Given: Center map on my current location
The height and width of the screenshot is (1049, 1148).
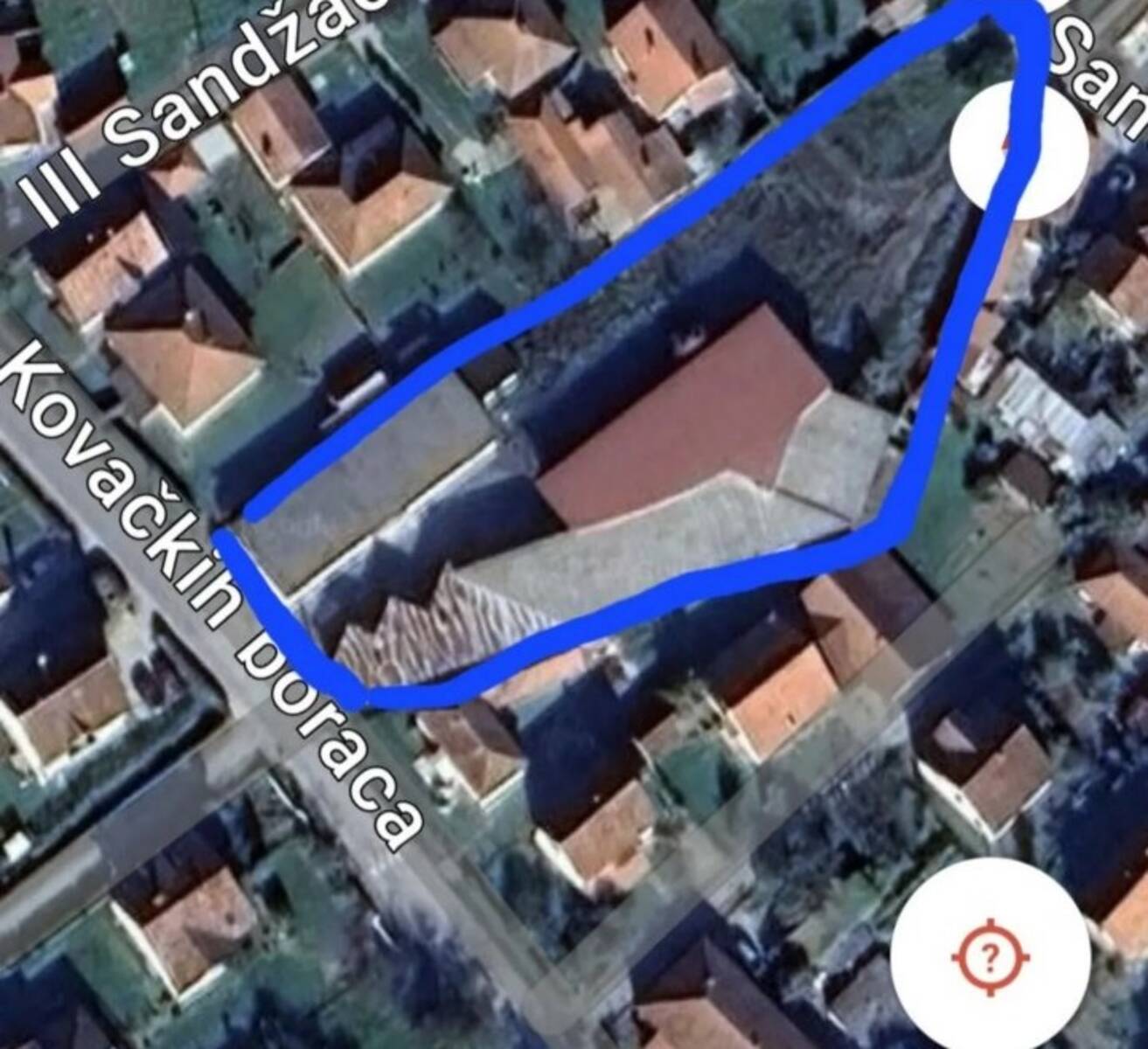Looking at the screenshot, I should tap(989, 957).
